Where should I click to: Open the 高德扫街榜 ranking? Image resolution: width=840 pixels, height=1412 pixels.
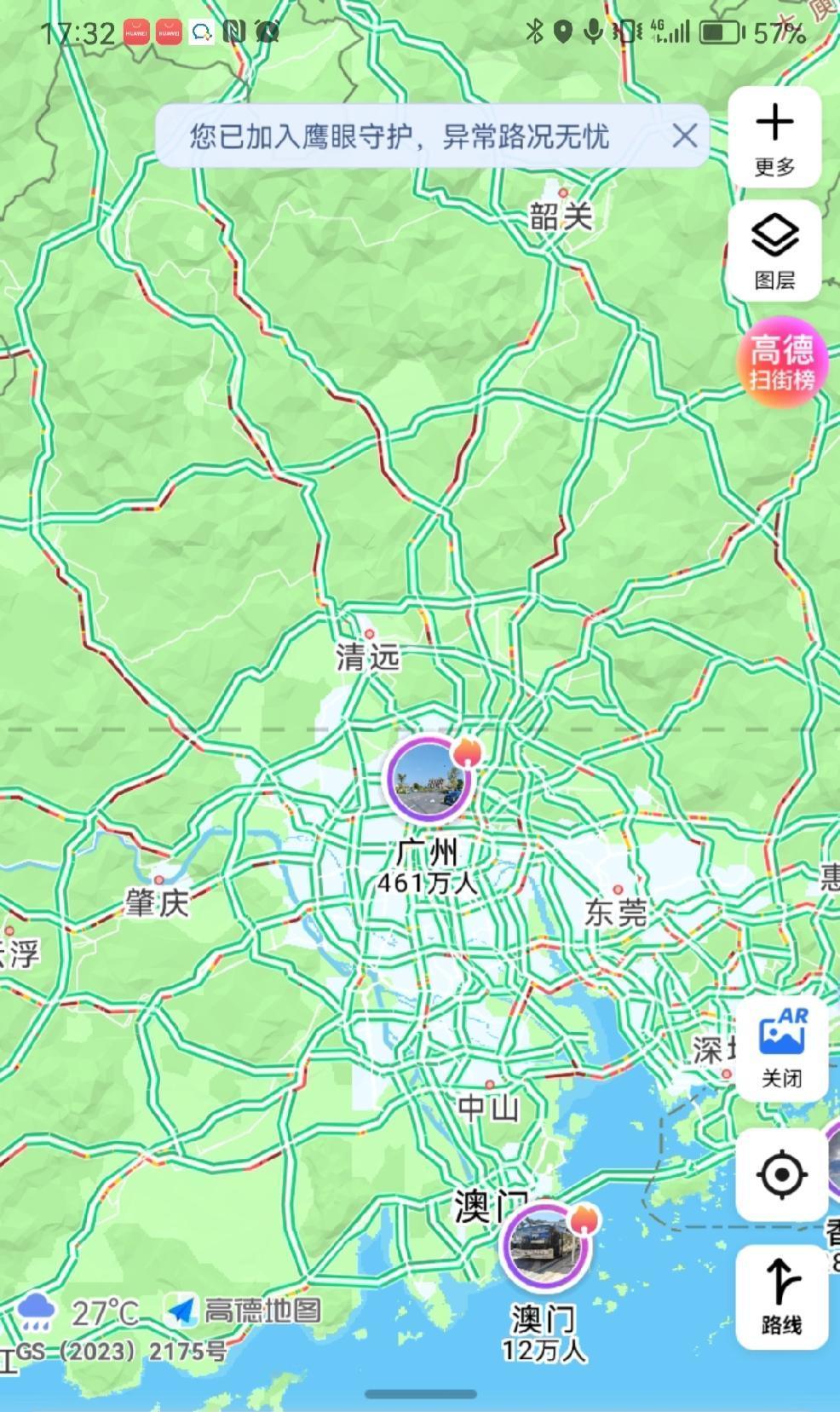(x=781, y=361)
